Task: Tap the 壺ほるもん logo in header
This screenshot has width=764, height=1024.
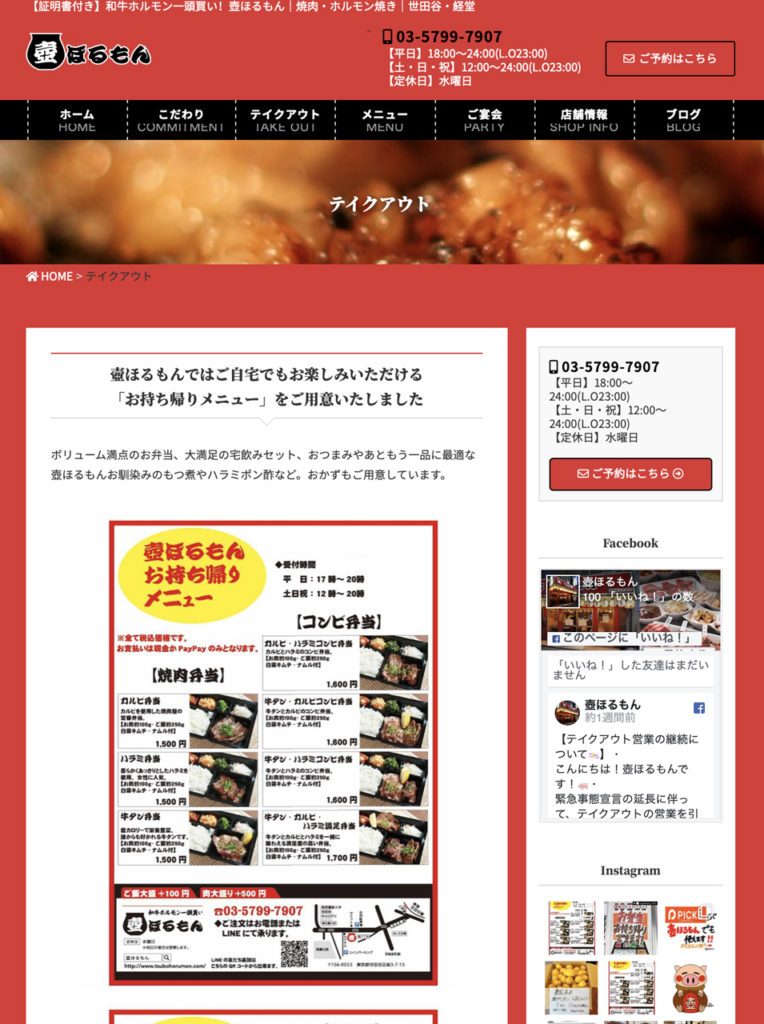Action: [x=89, y=52]
